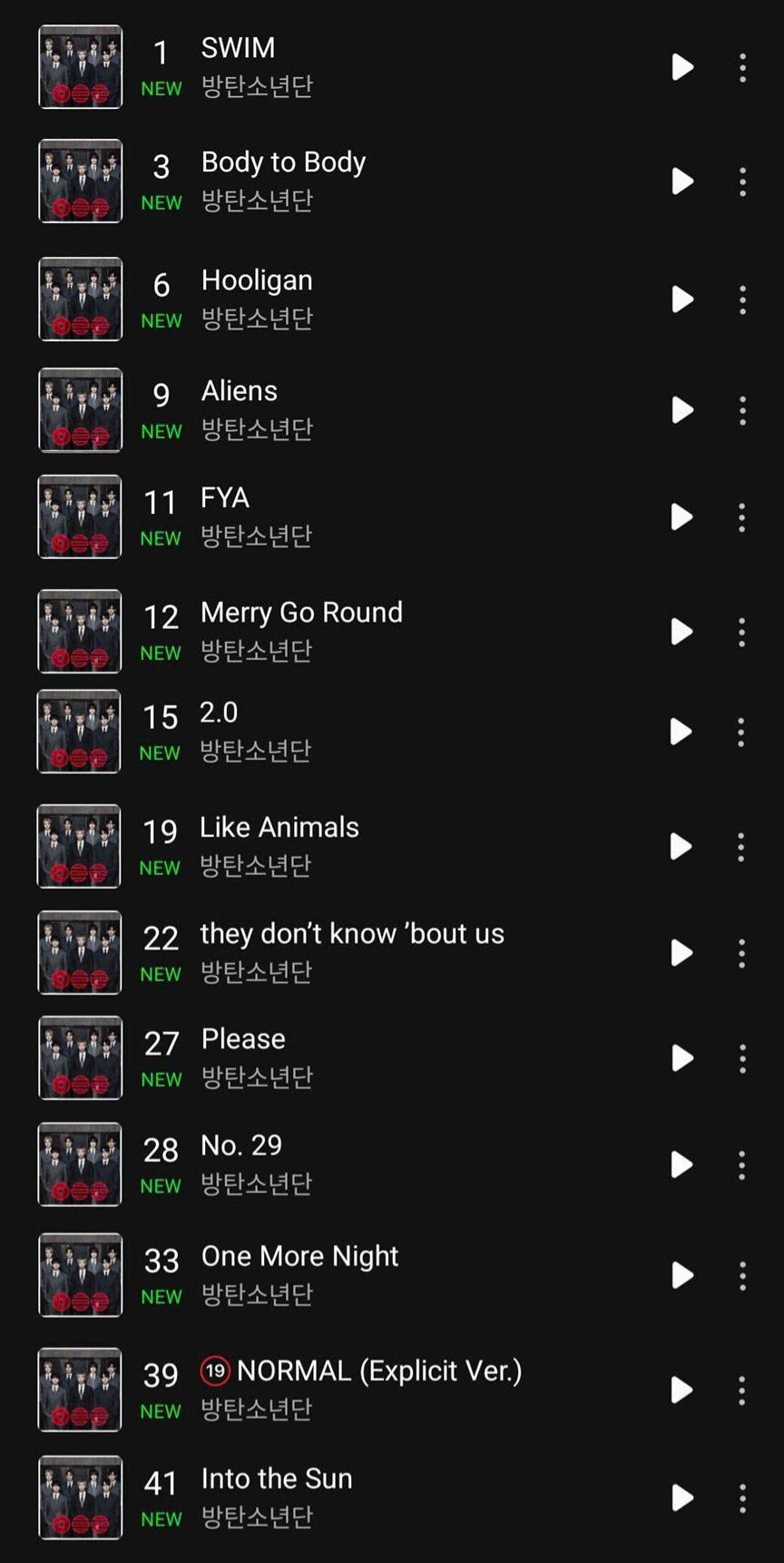This screenshot has width=784, height=1563.
Task: Play NORMAL (Explicit Ver.)
Action: tap(681, 1391)
